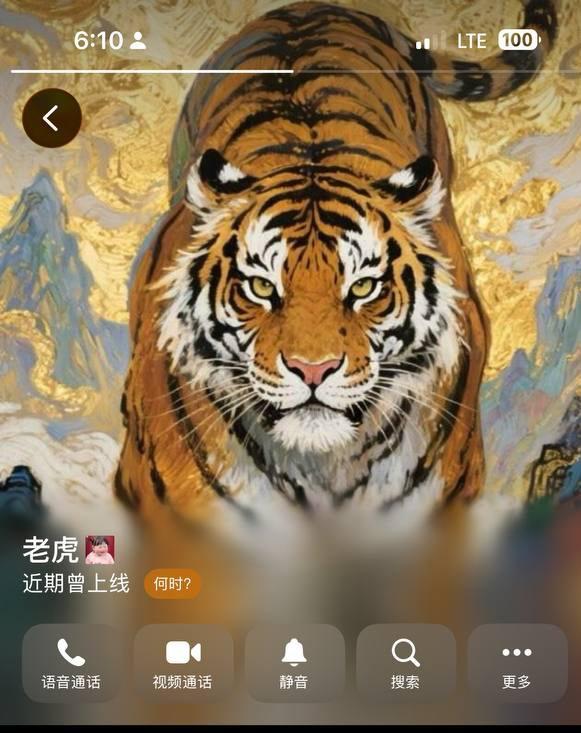
Task: Start a video call (视频通话)
Action: tap(183, 663)
